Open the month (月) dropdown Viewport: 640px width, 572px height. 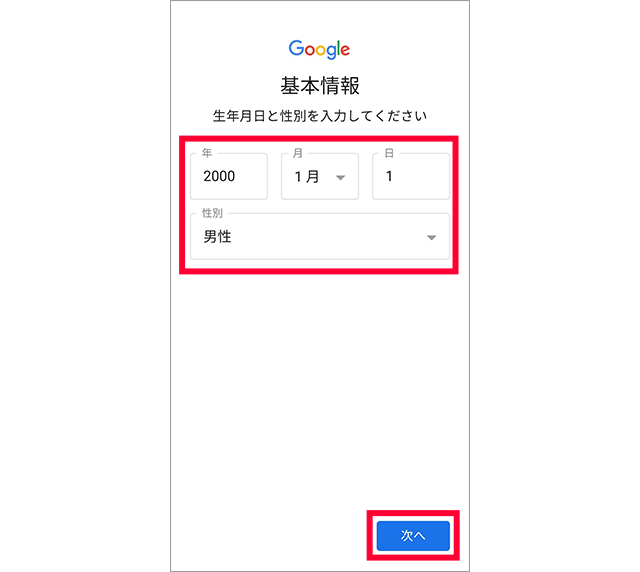(320, 177)
